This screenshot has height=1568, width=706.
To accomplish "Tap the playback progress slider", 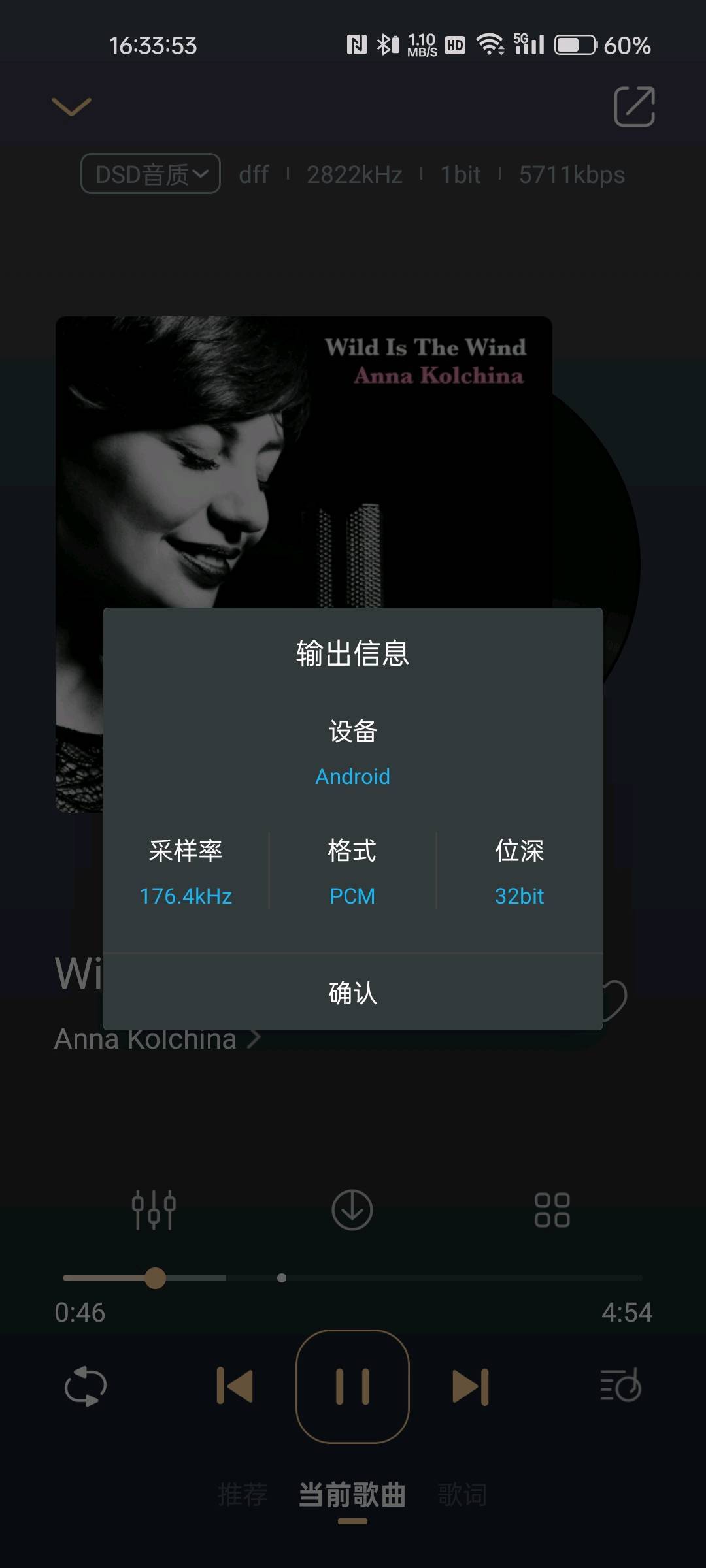I will (x=352, y=1278).
